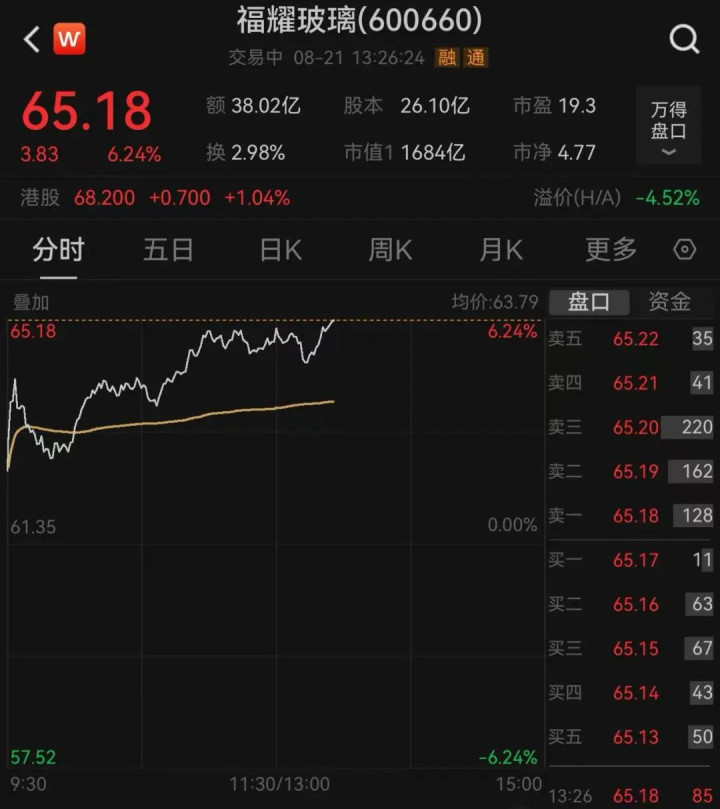
Task: Tap 叠加 to overlay another index
Action: click(x=30, y=302)
